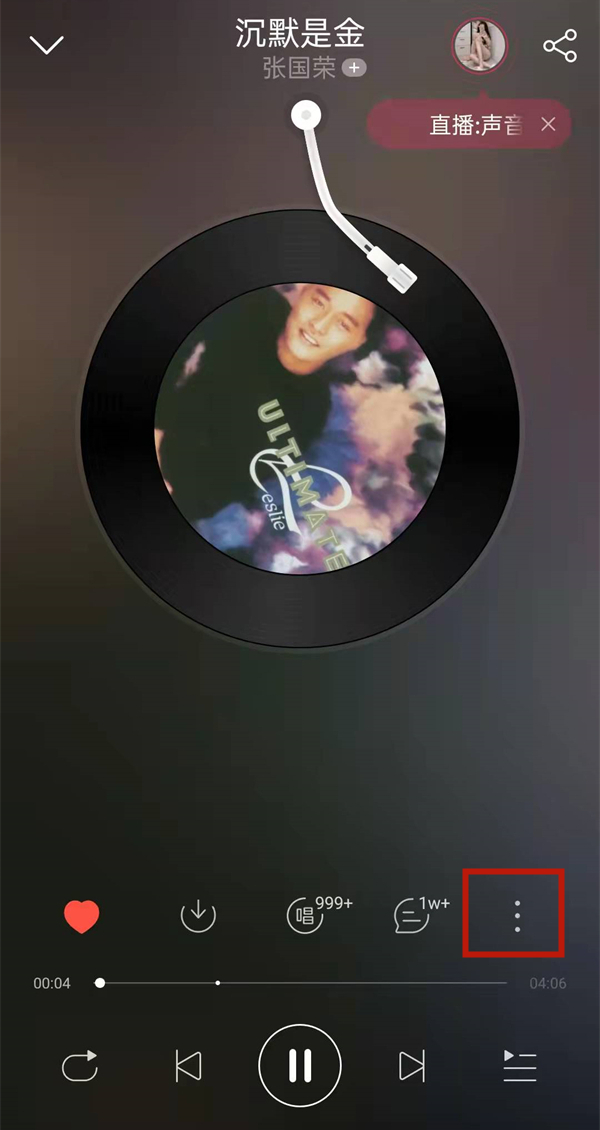This screenshot has width=600, height=1130.
Task: Collapse the player with the down chevron
Action: click(46, 45)
